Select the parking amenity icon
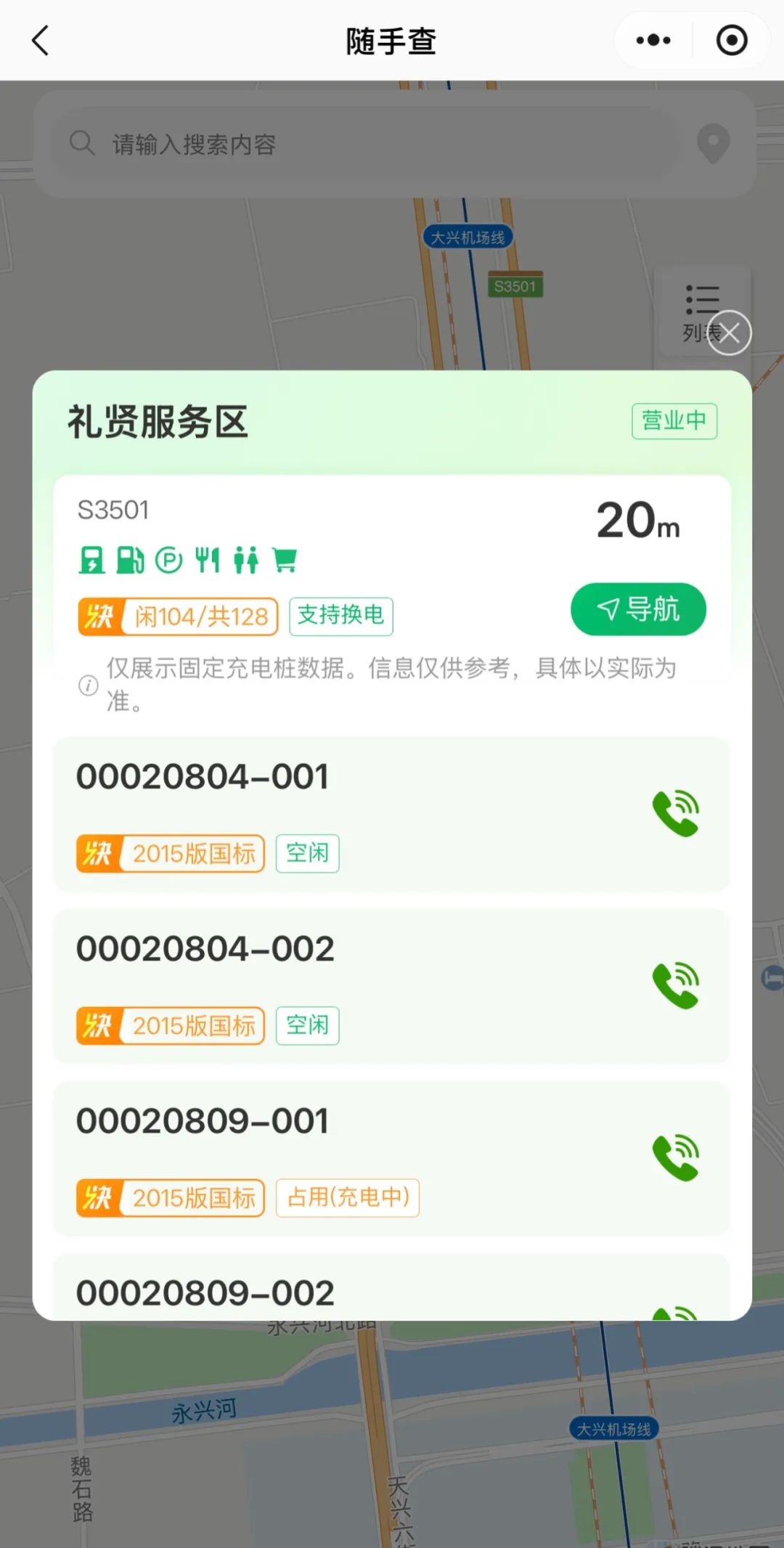This screenshot has height=1548, width=784. pyautogui.click(x=168, y=559)
